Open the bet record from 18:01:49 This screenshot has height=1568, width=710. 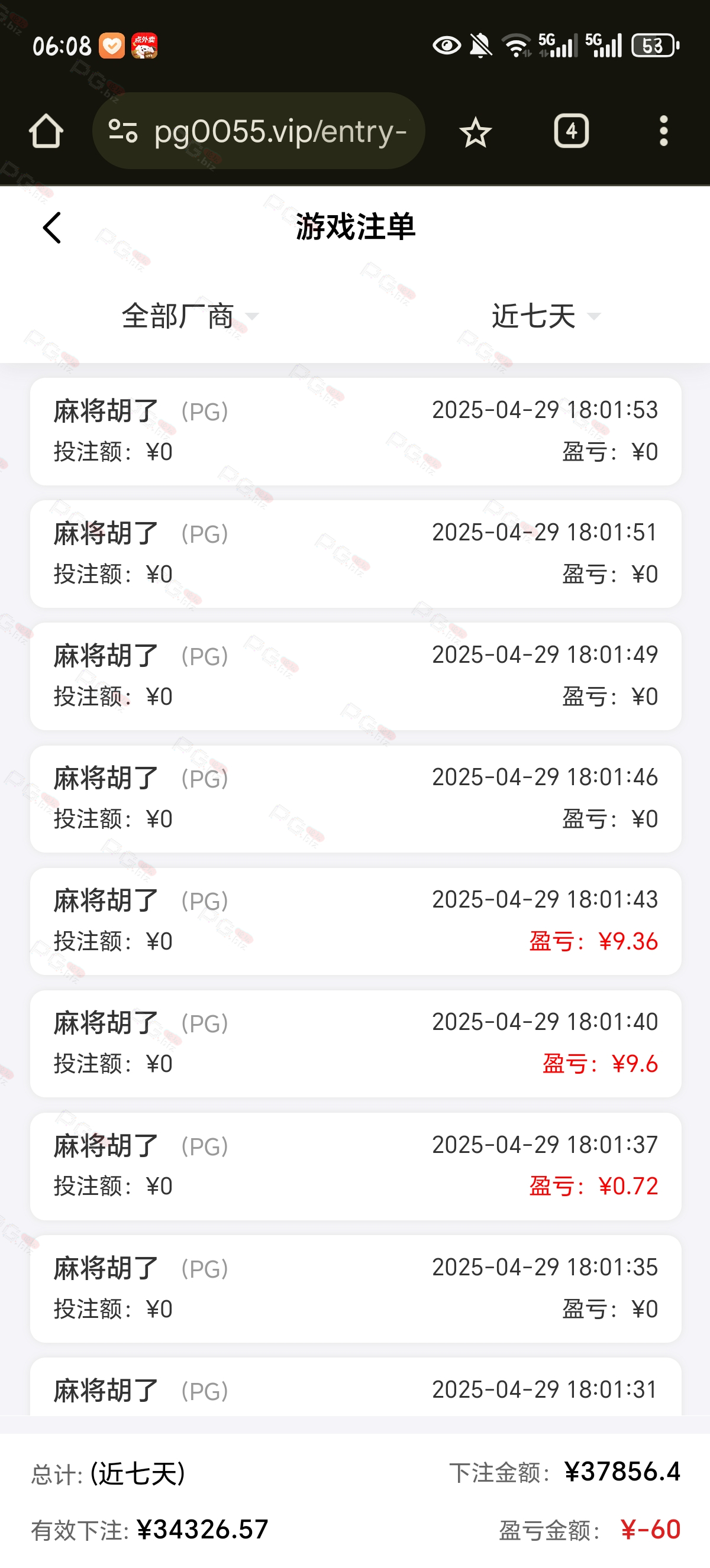point(356,676)
